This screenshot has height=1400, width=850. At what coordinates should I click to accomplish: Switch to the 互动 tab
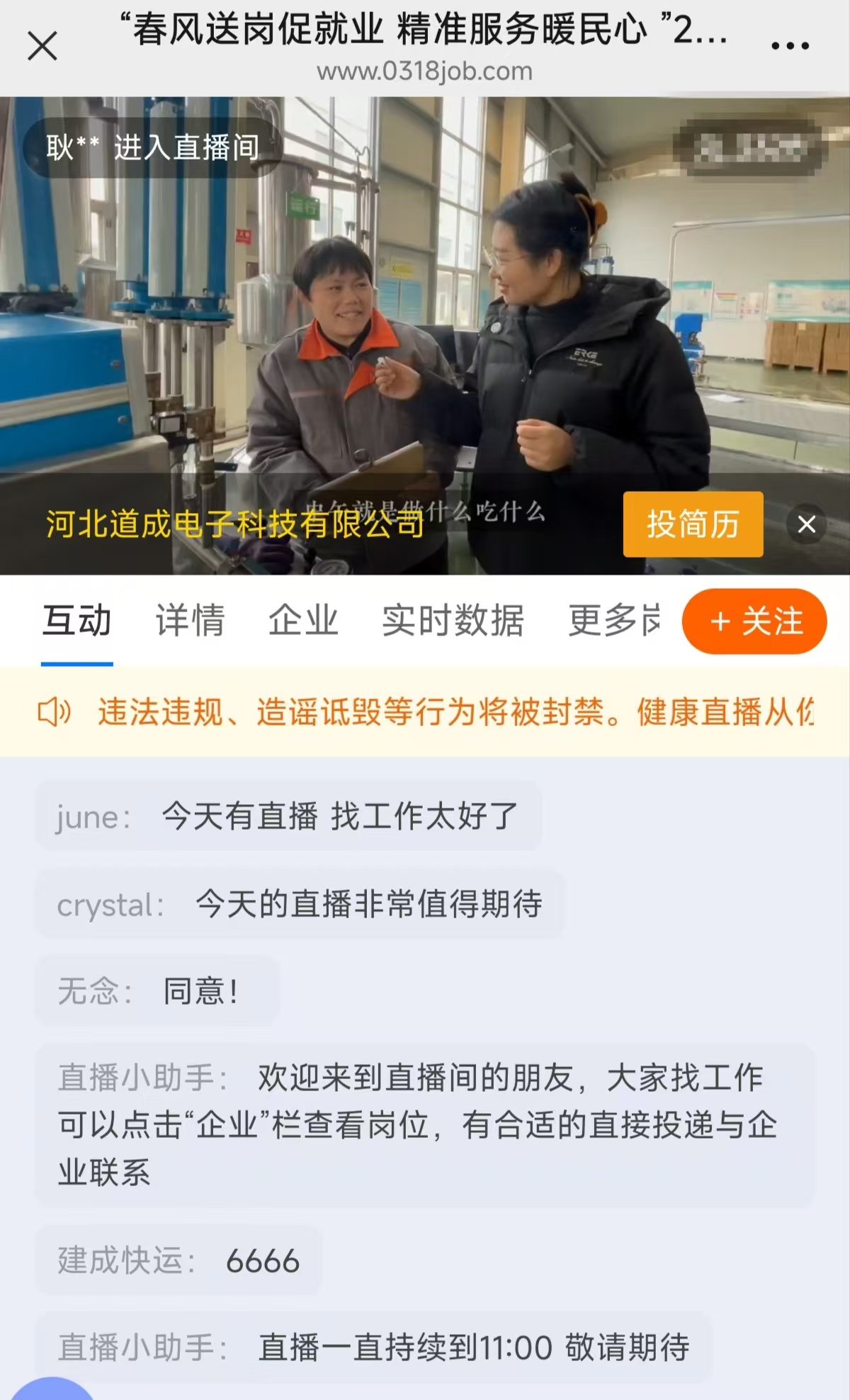coord(77,621)
